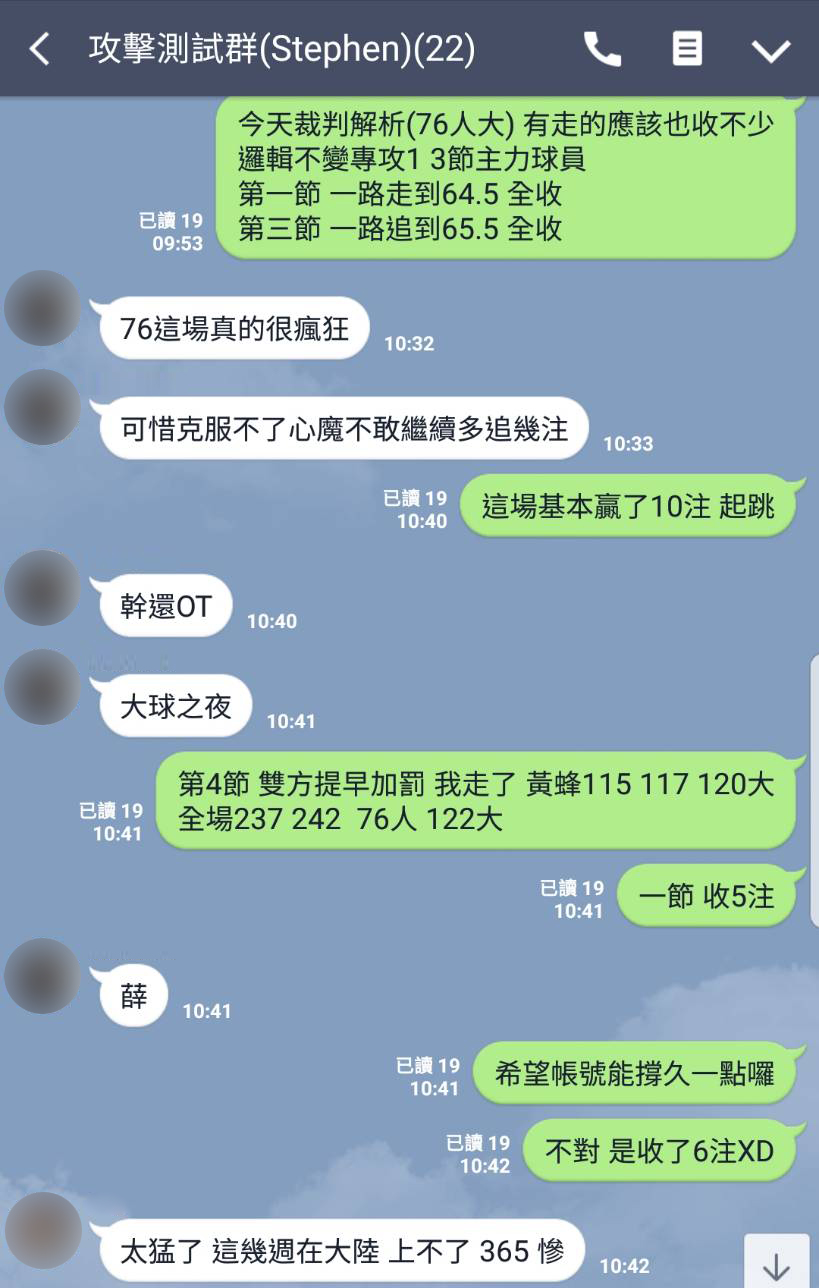Open avatar beside 太猛了 message
This screenshot has width=819, height=1288.
(x=42, y=1230)
